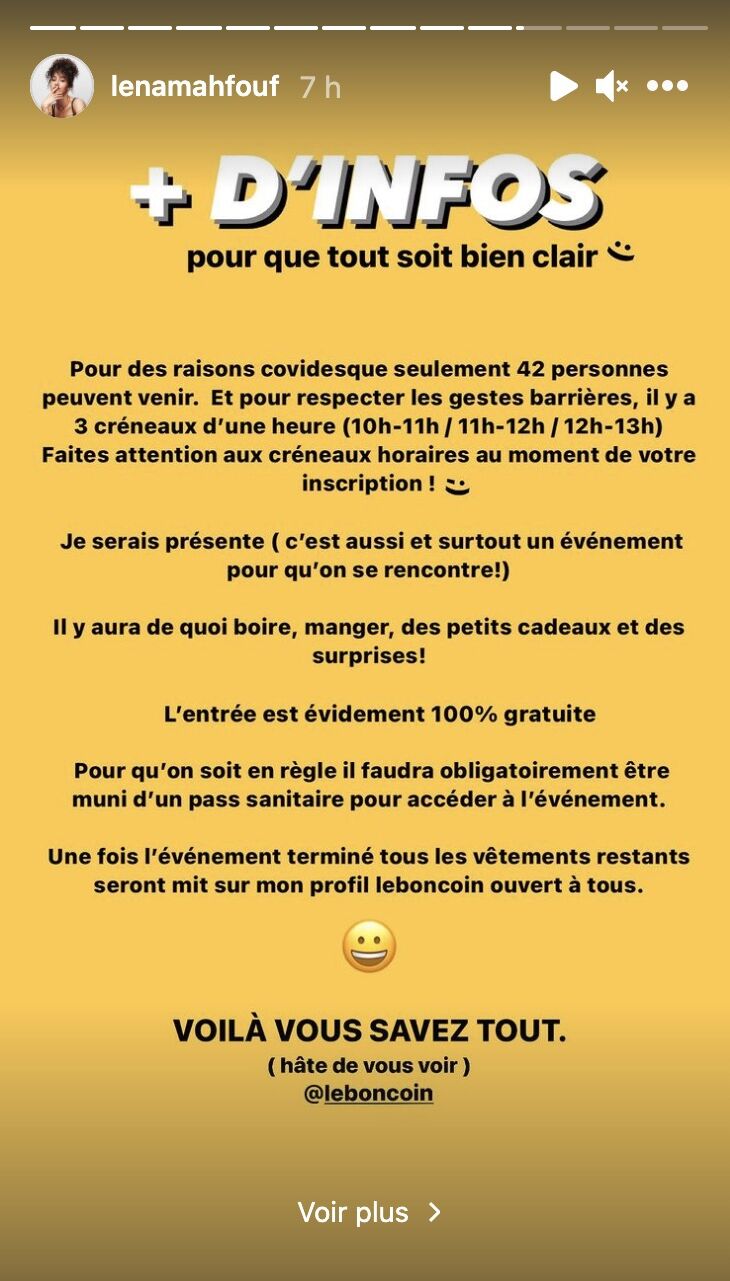Image resolution: width=730 pixels, height=1281 pixels.
Task: Open the three-dot options menu
Action: click(x=667, y=87)
